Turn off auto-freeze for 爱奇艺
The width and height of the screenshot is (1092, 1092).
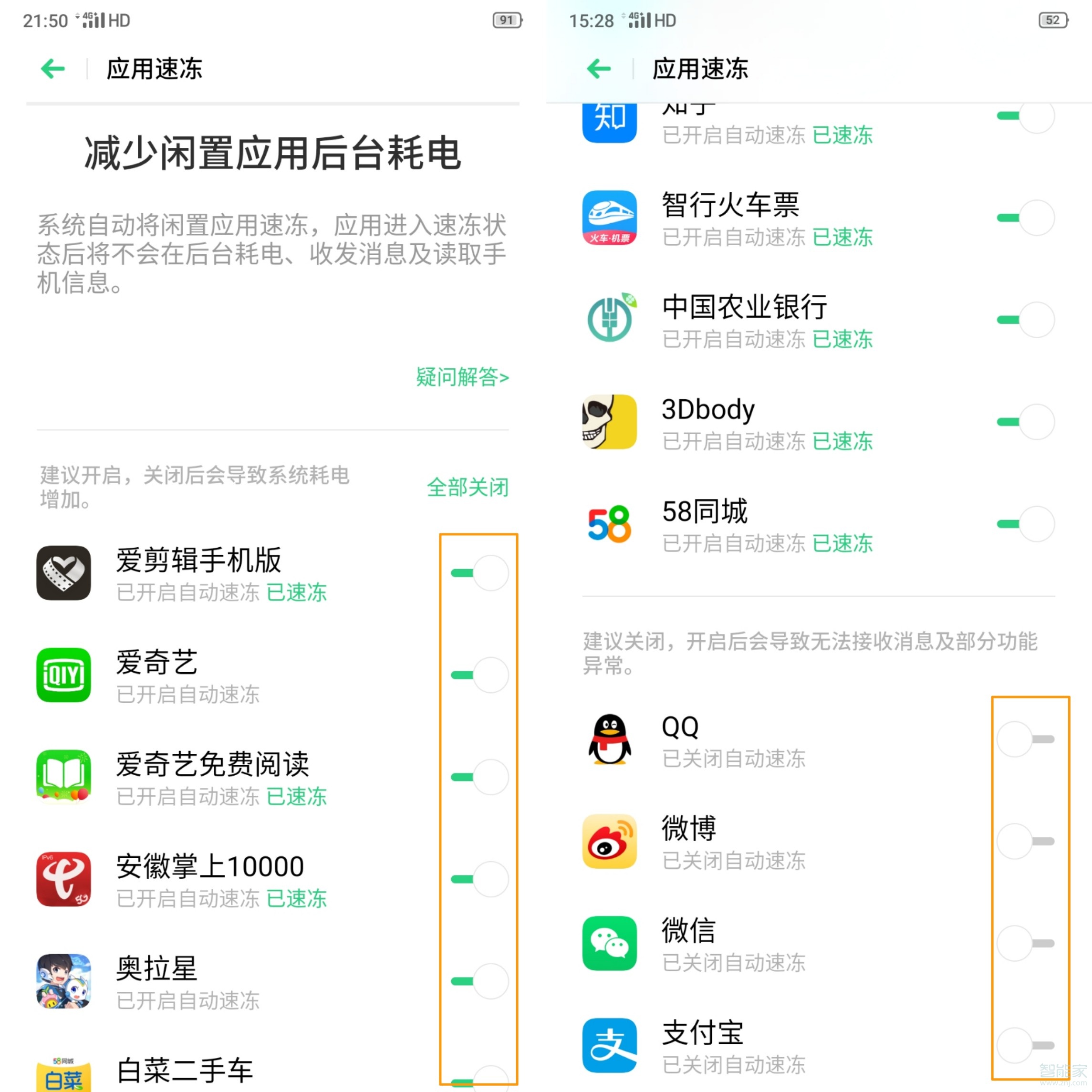480,675
